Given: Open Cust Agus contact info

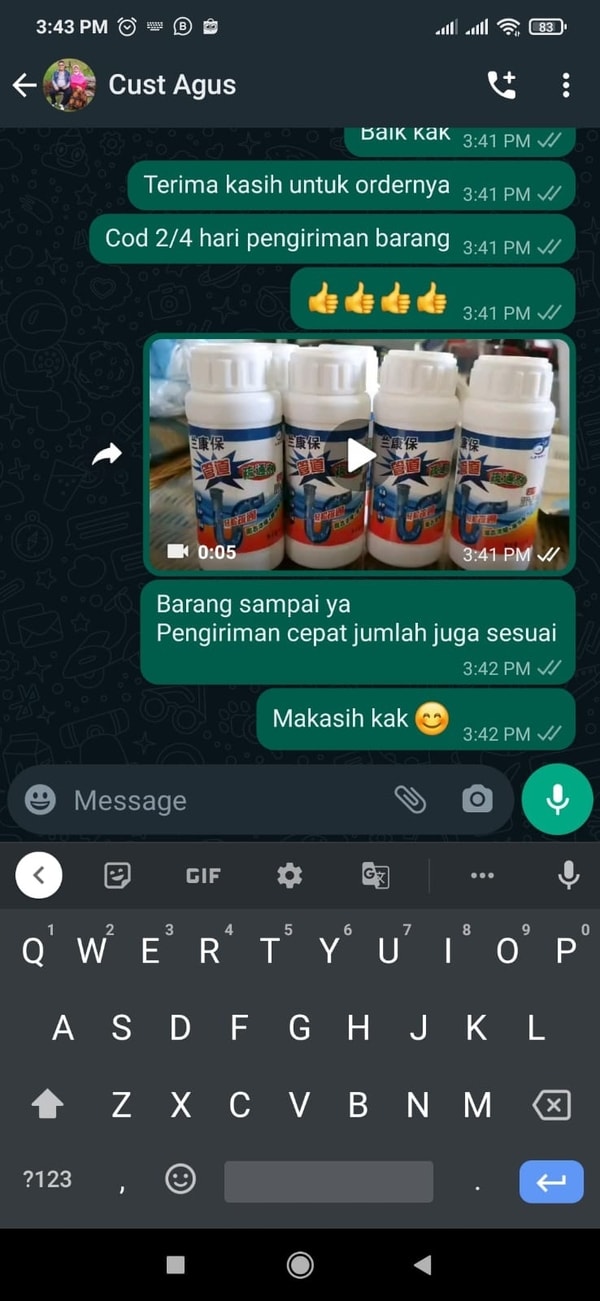Looking at the screenshot, I should pyautogui.click(x=172, y=86).
